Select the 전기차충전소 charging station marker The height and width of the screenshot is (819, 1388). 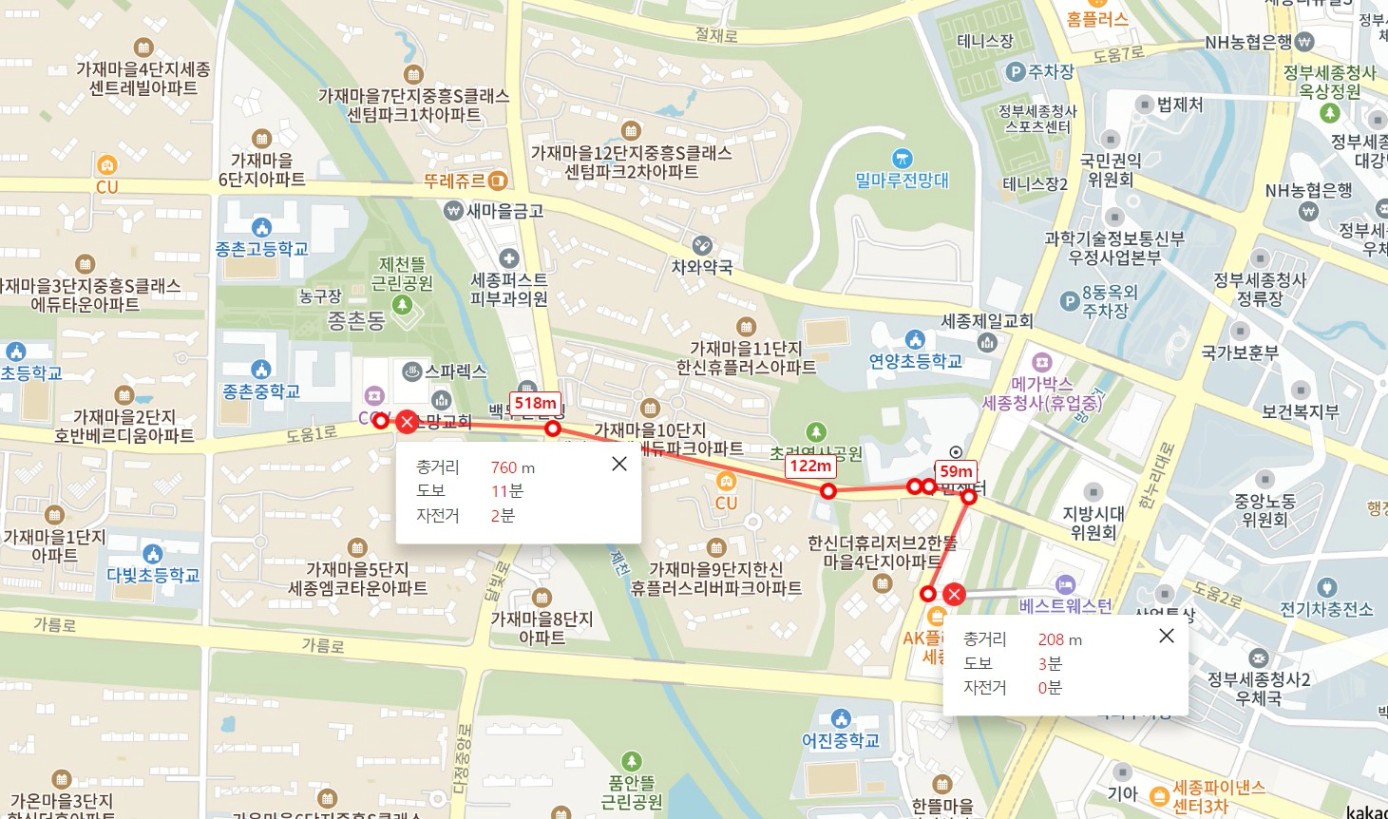pyautogui.click(x=1327, y=587)
